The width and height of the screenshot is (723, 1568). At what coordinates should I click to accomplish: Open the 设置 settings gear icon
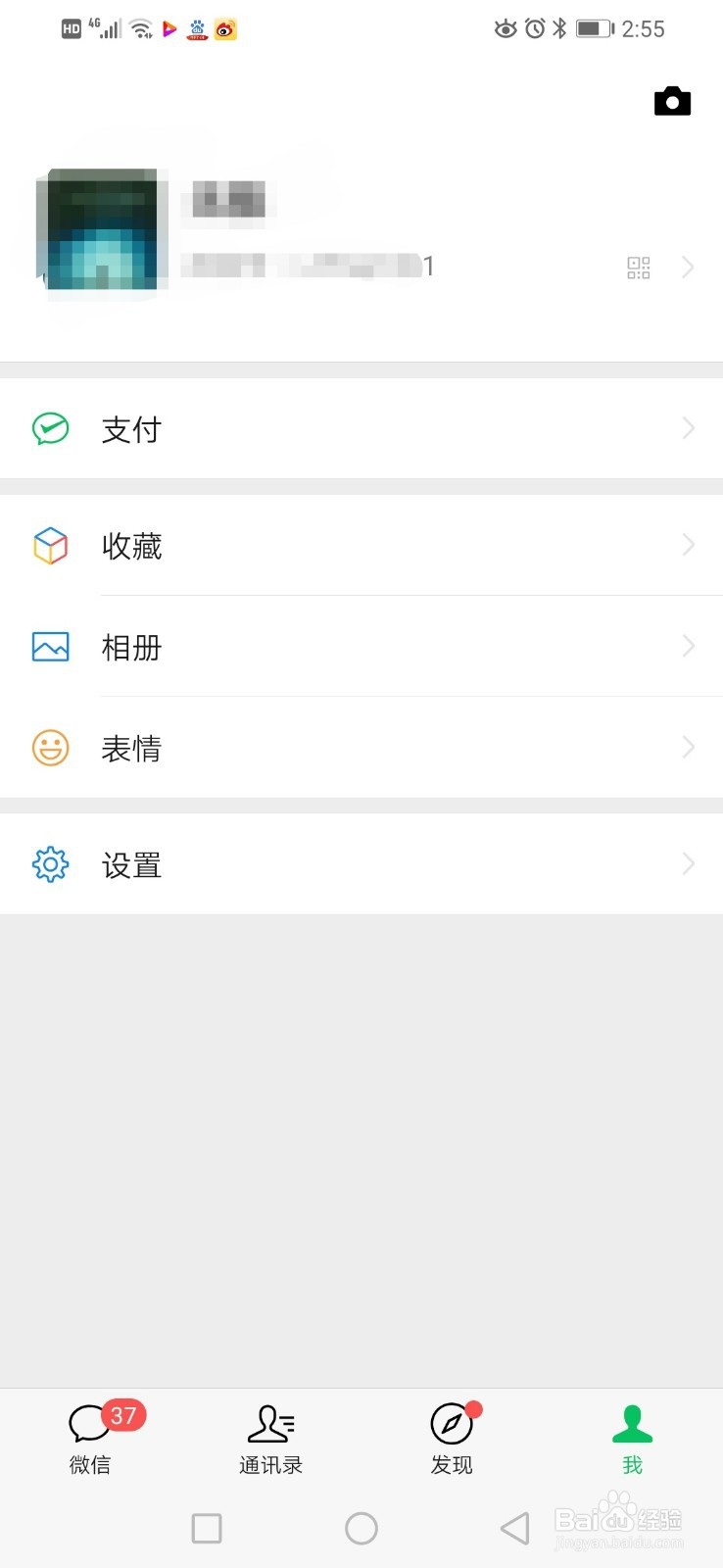pyautogui.click(x=50, y=864)
